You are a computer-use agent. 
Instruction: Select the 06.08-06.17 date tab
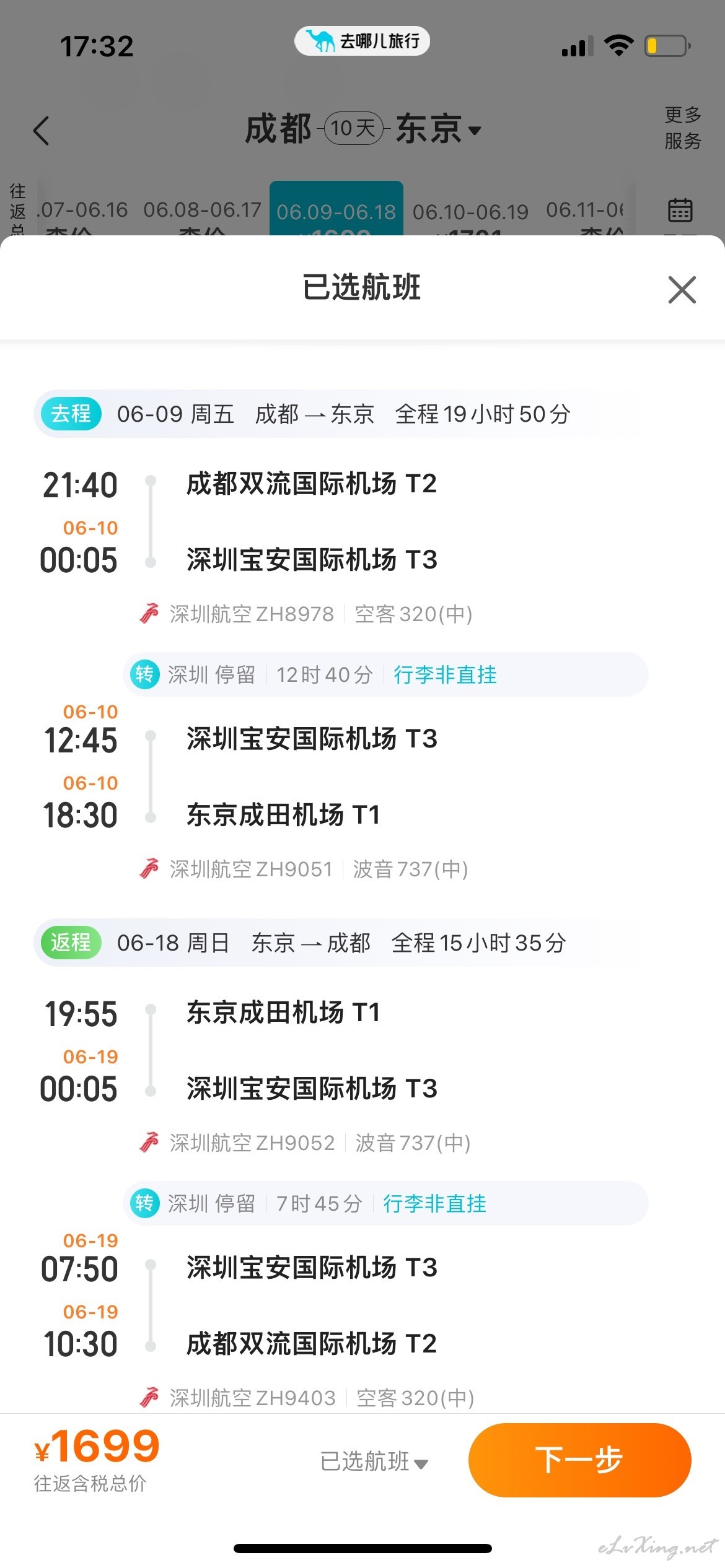pos(202,209)
